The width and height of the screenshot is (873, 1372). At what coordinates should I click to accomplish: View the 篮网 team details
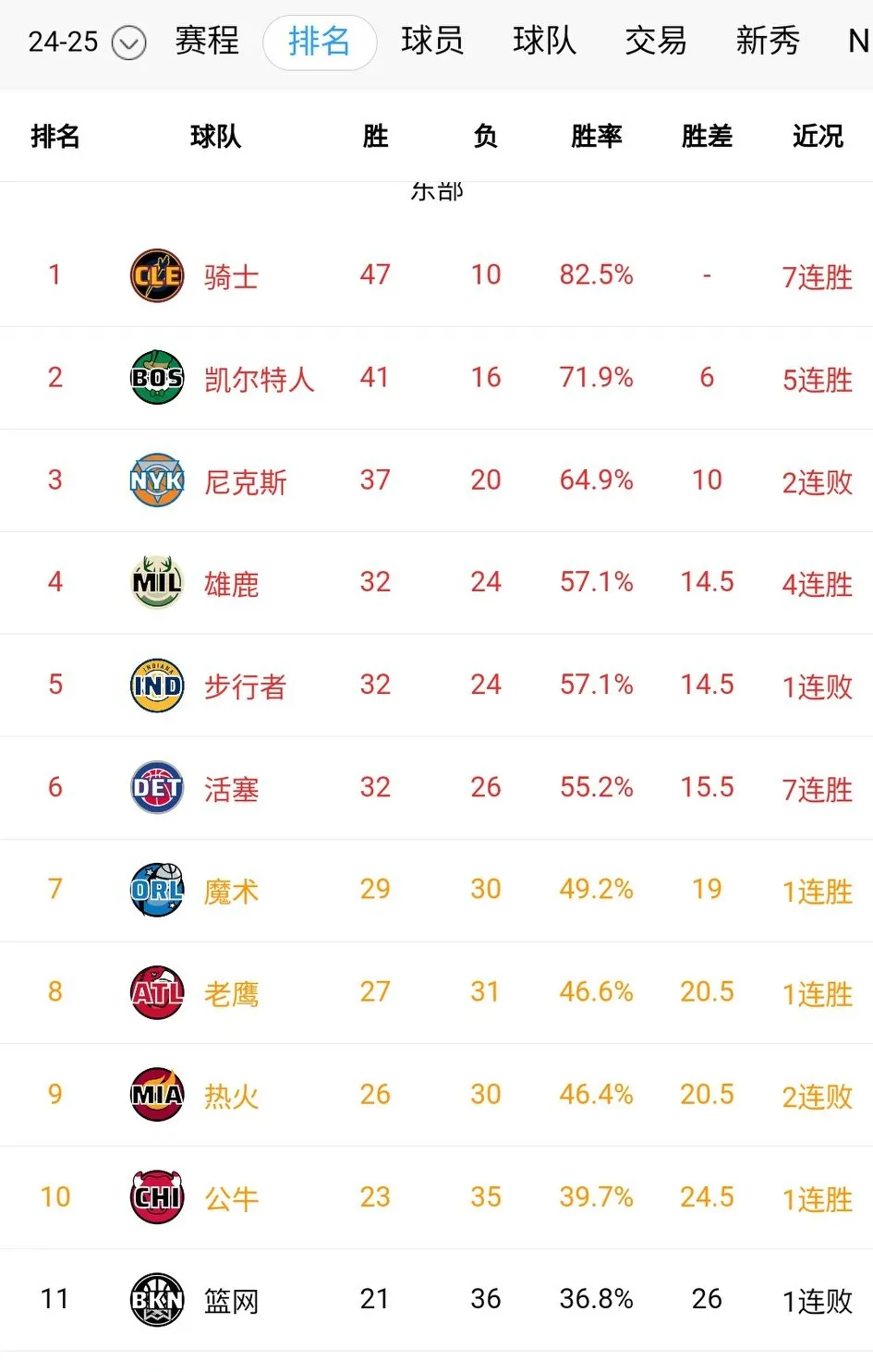231,1301
